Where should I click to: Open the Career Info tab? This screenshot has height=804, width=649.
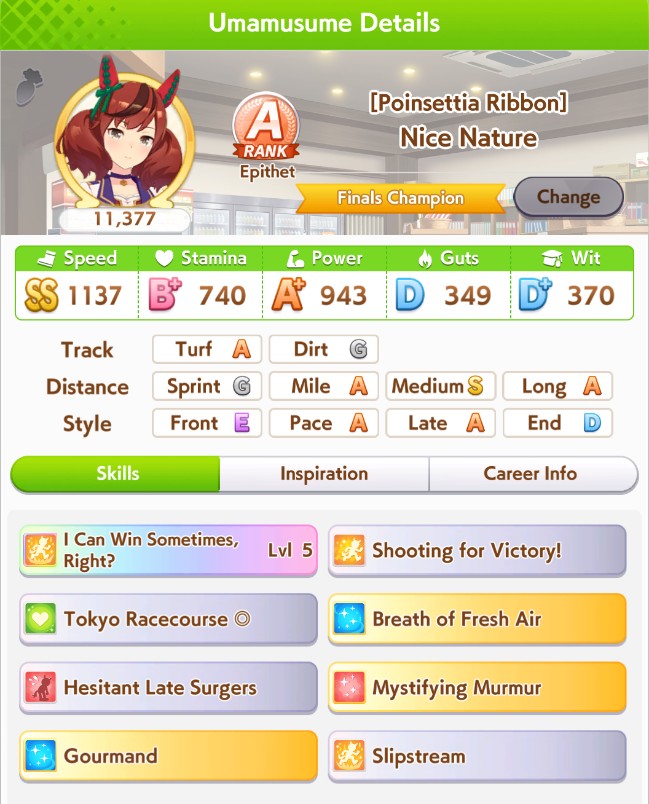point(532,474)
